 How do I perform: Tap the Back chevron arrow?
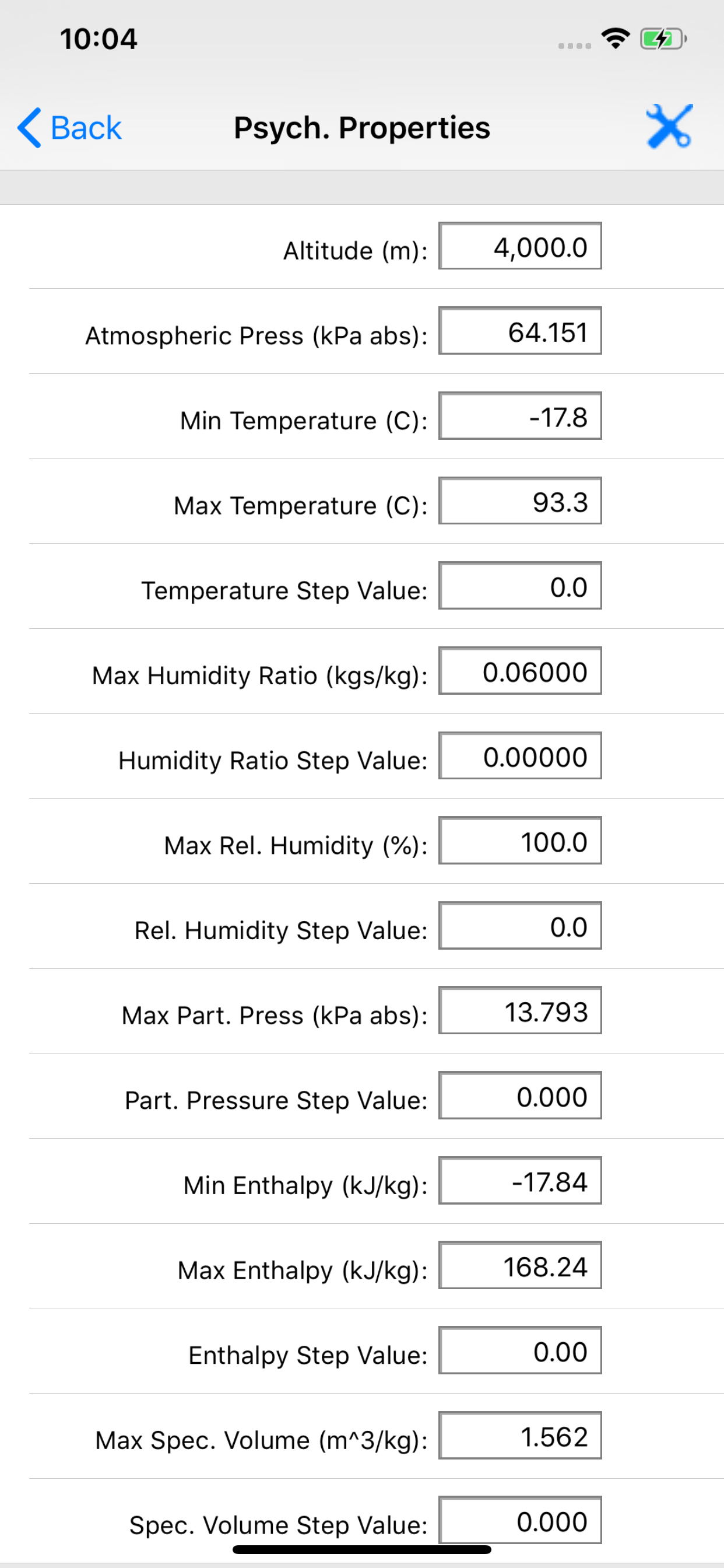[x=28, y=127]
